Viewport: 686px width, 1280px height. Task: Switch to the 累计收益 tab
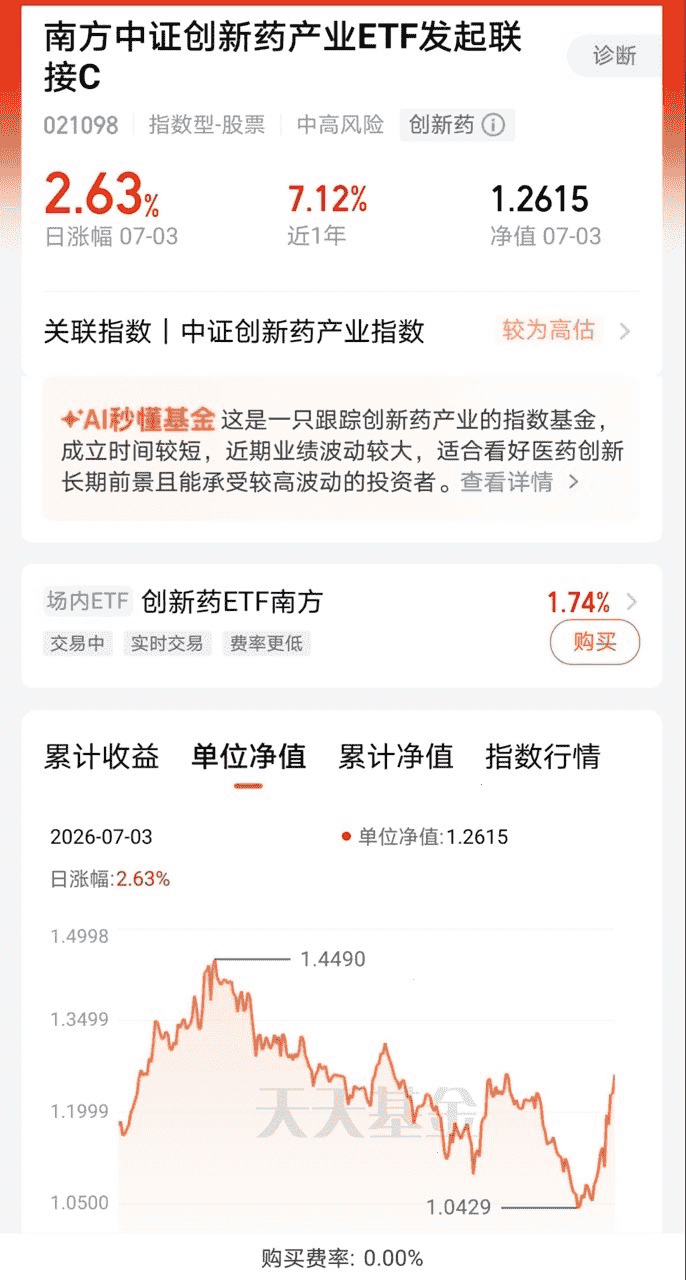pyautogui.click(x=102, y=756)
